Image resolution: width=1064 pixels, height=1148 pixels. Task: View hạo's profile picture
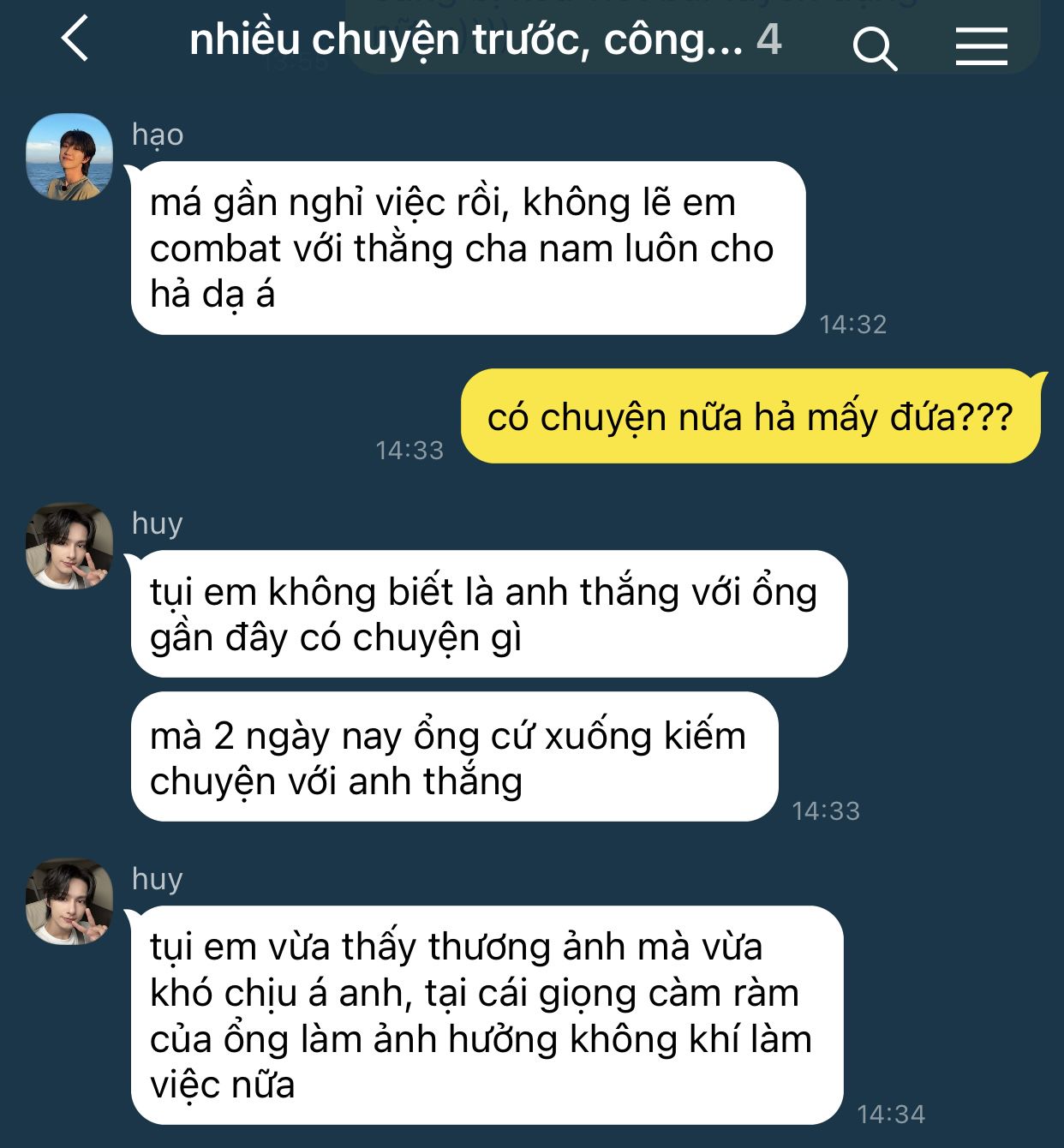tap(69, 157)
